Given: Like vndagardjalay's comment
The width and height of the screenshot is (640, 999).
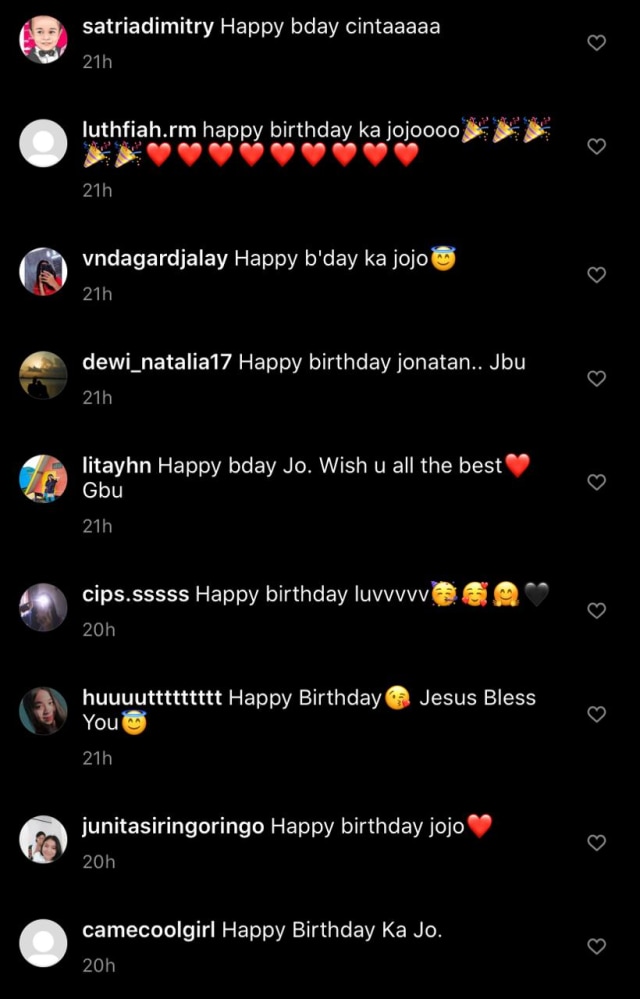Looking at the screenshot, I should pos(597,274).
